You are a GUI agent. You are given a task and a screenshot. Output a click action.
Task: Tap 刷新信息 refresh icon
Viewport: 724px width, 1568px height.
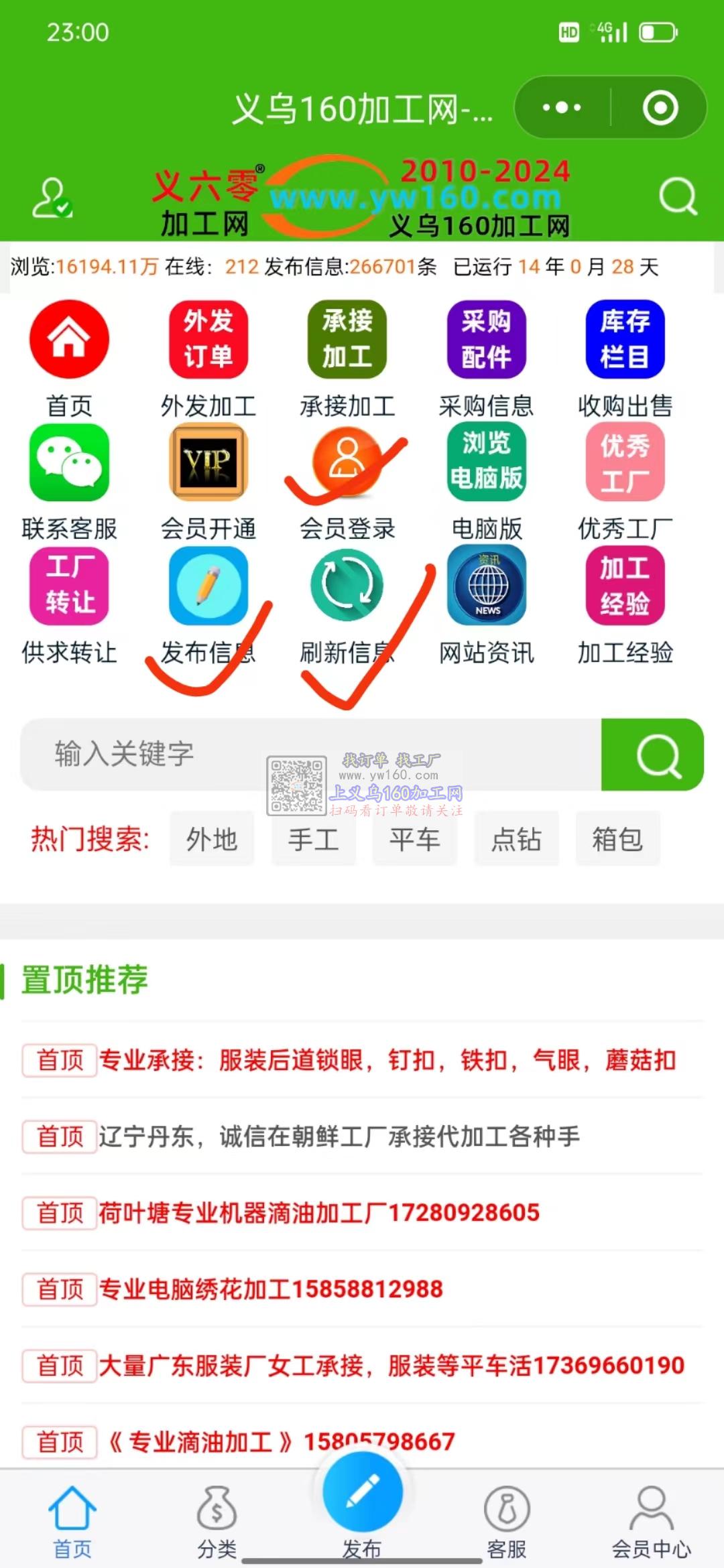(x=347, y=586)
